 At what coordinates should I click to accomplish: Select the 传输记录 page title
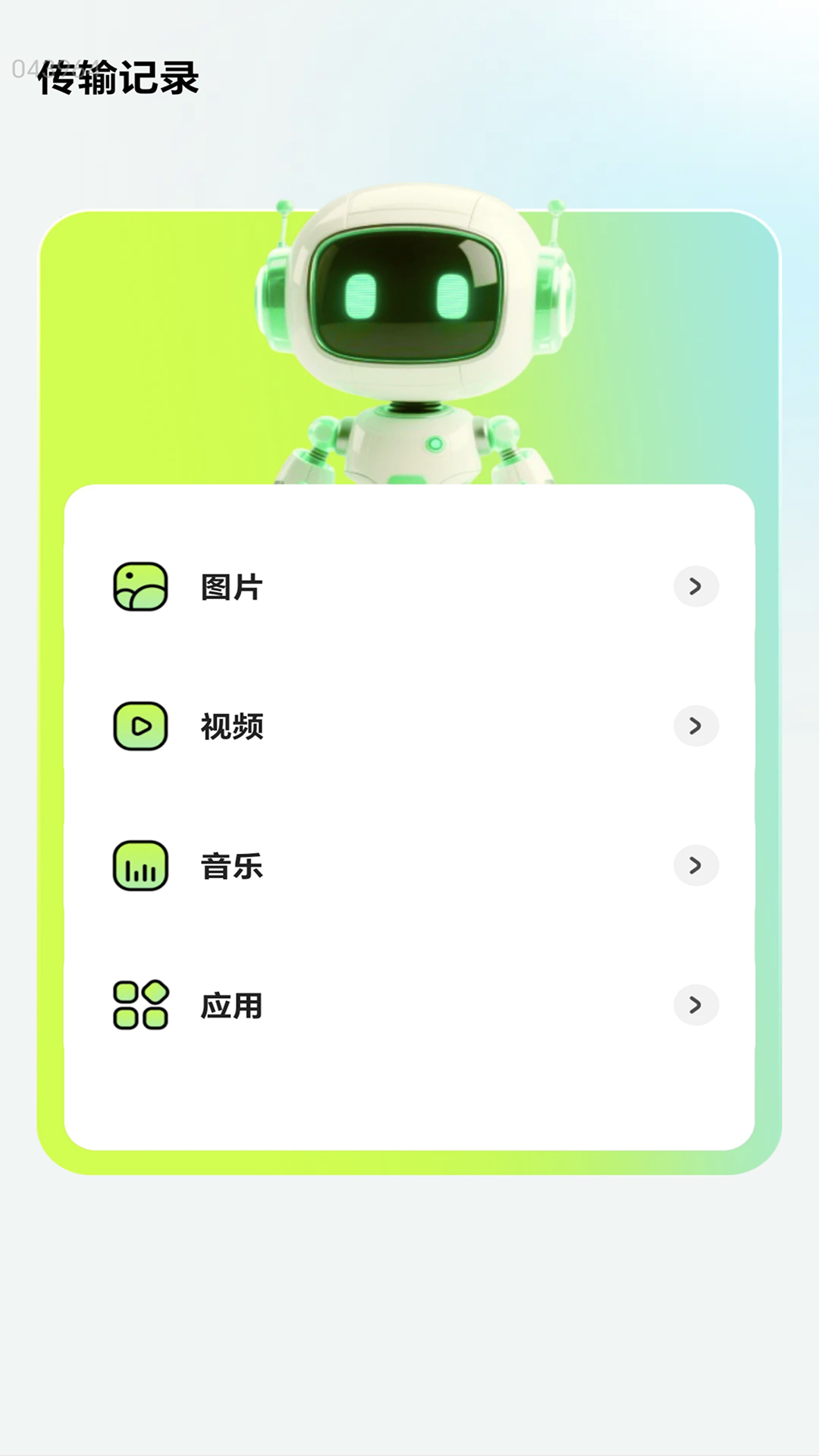pos(118,76)
